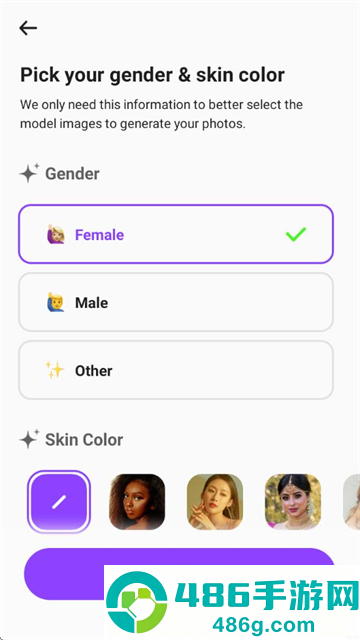Screen dimensions: 360x640
Task: Select the Female gender option
Action: coord(176,234)
